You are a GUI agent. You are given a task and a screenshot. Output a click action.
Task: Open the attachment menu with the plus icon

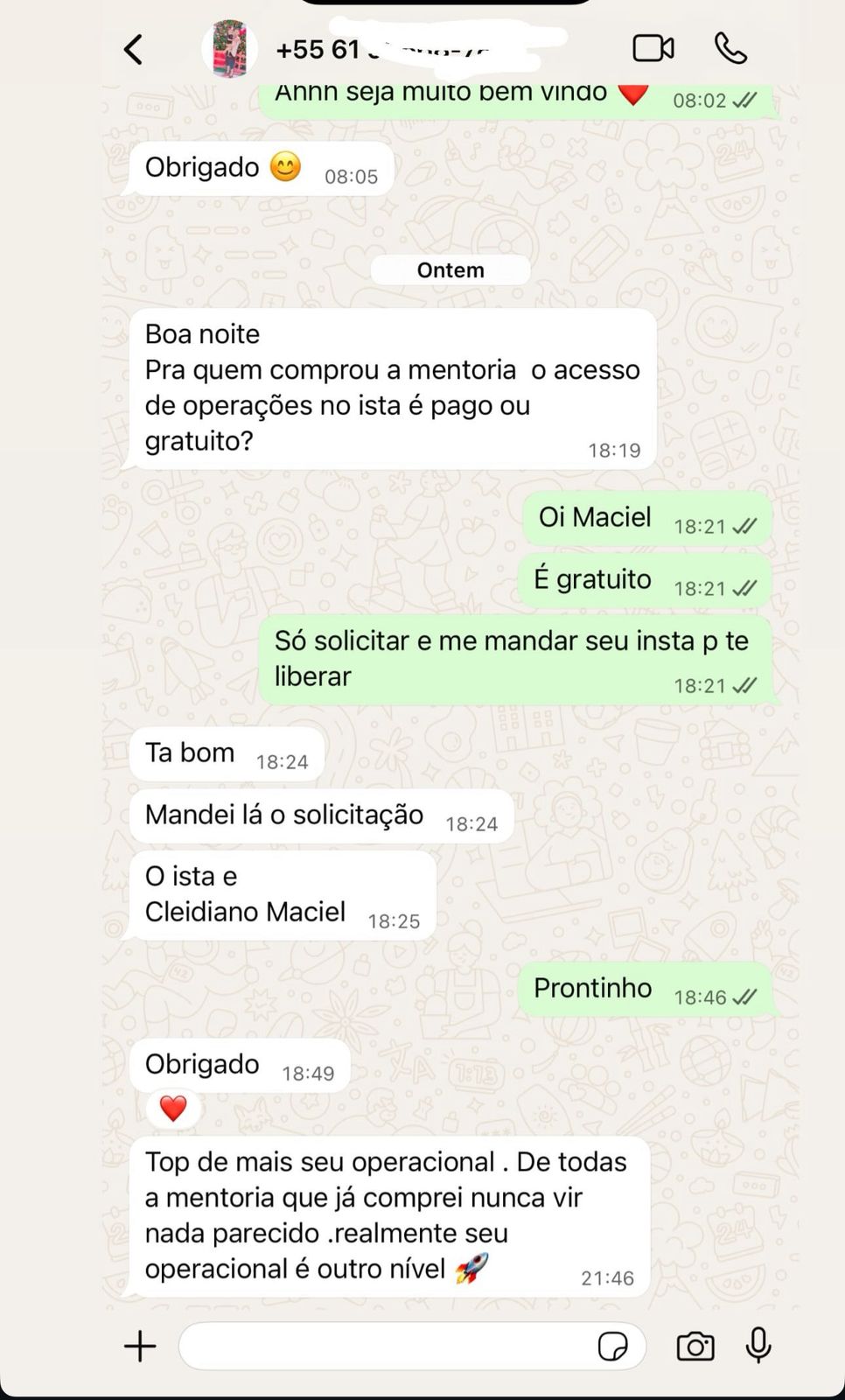(138, 1346)
